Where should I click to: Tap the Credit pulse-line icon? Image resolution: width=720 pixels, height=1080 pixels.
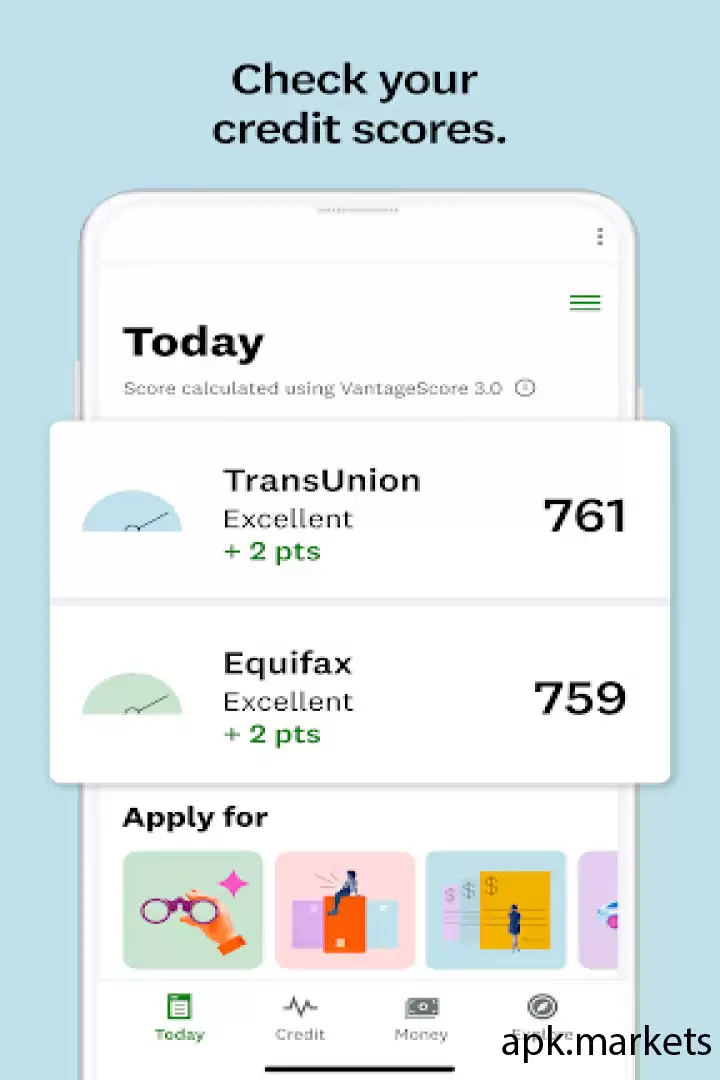click(x=300, y=1005)
